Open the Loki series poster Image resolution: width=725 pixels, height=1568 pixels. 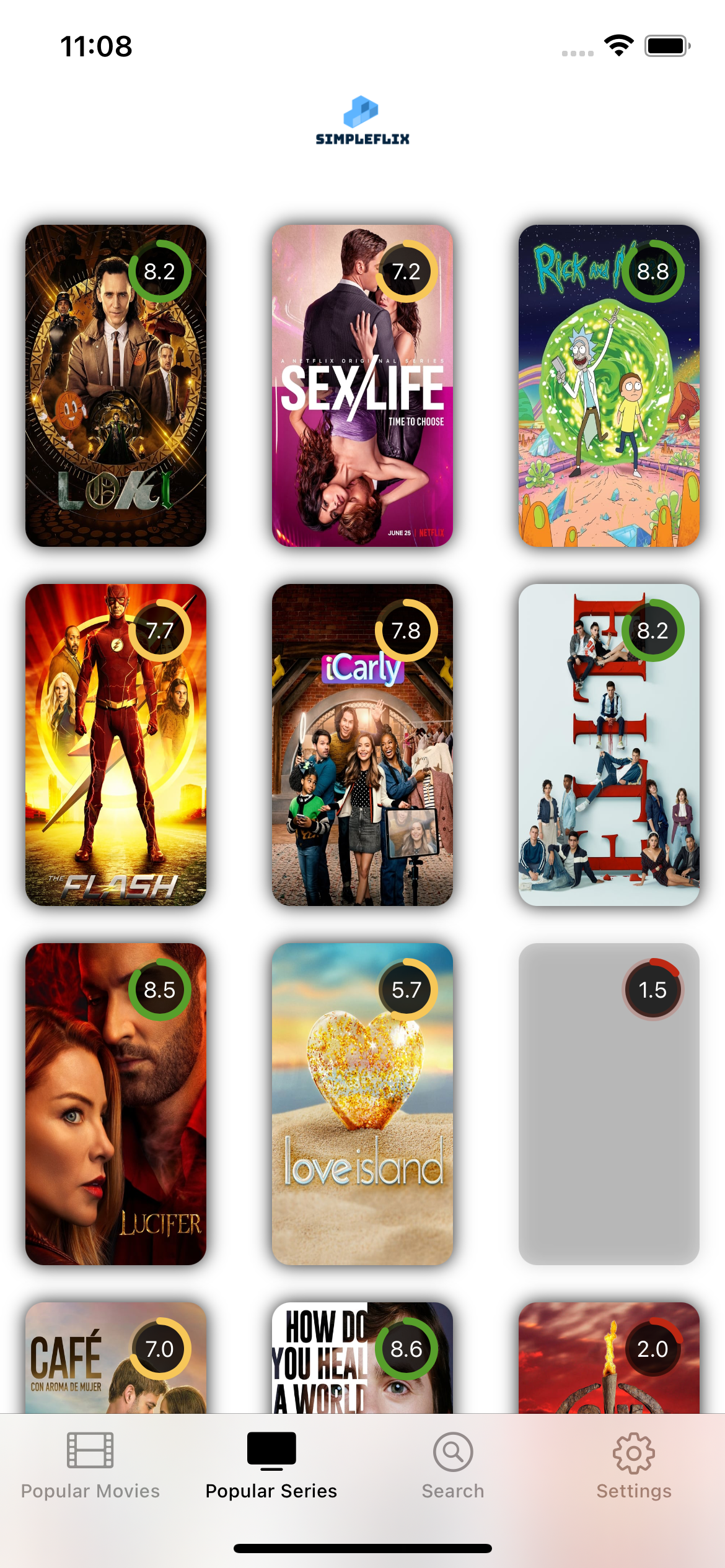pyautogui.click(x=116, y=385)
